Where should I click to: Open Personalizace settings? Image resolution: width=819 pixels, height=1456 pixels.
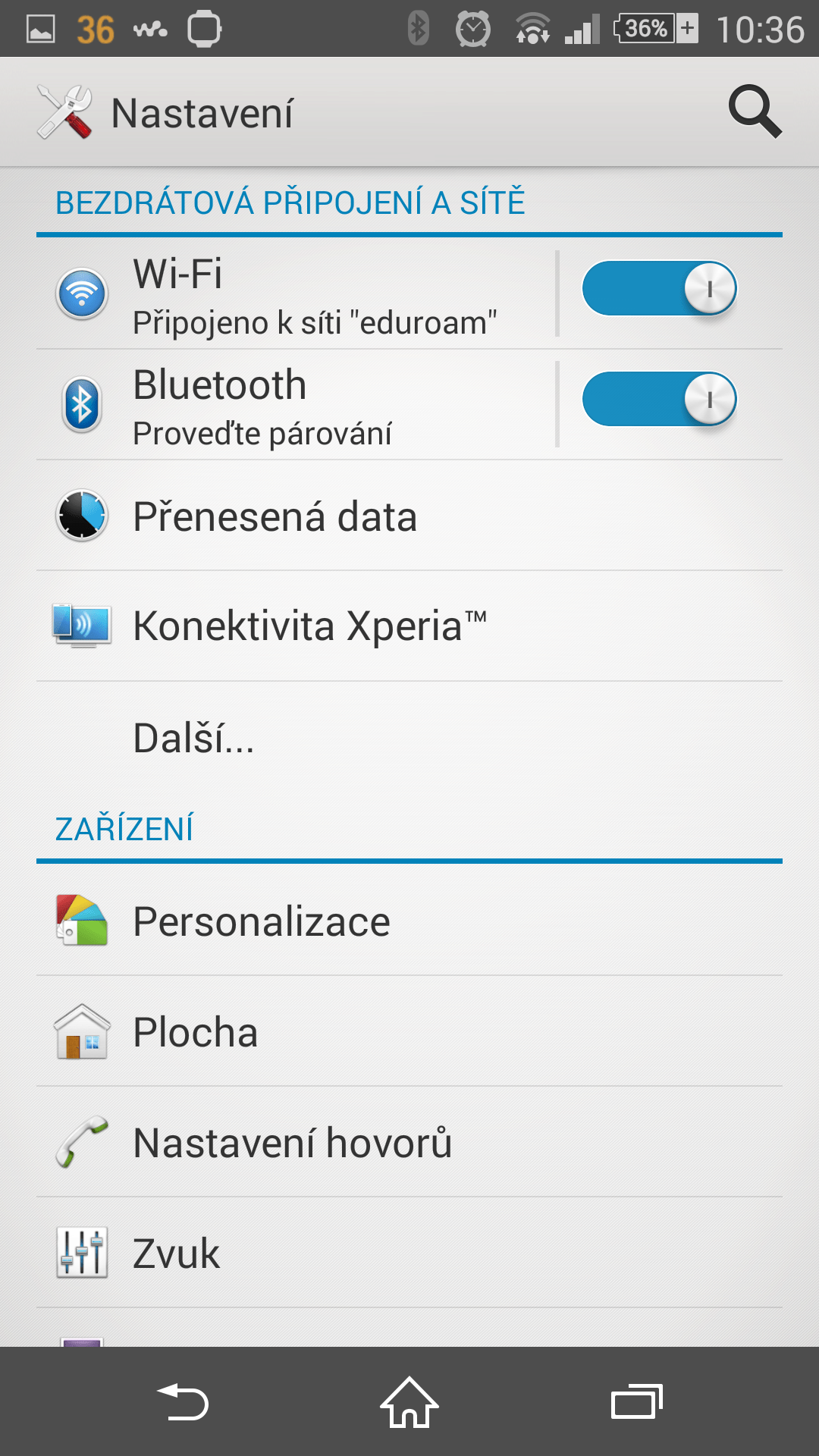pos(409,921)
